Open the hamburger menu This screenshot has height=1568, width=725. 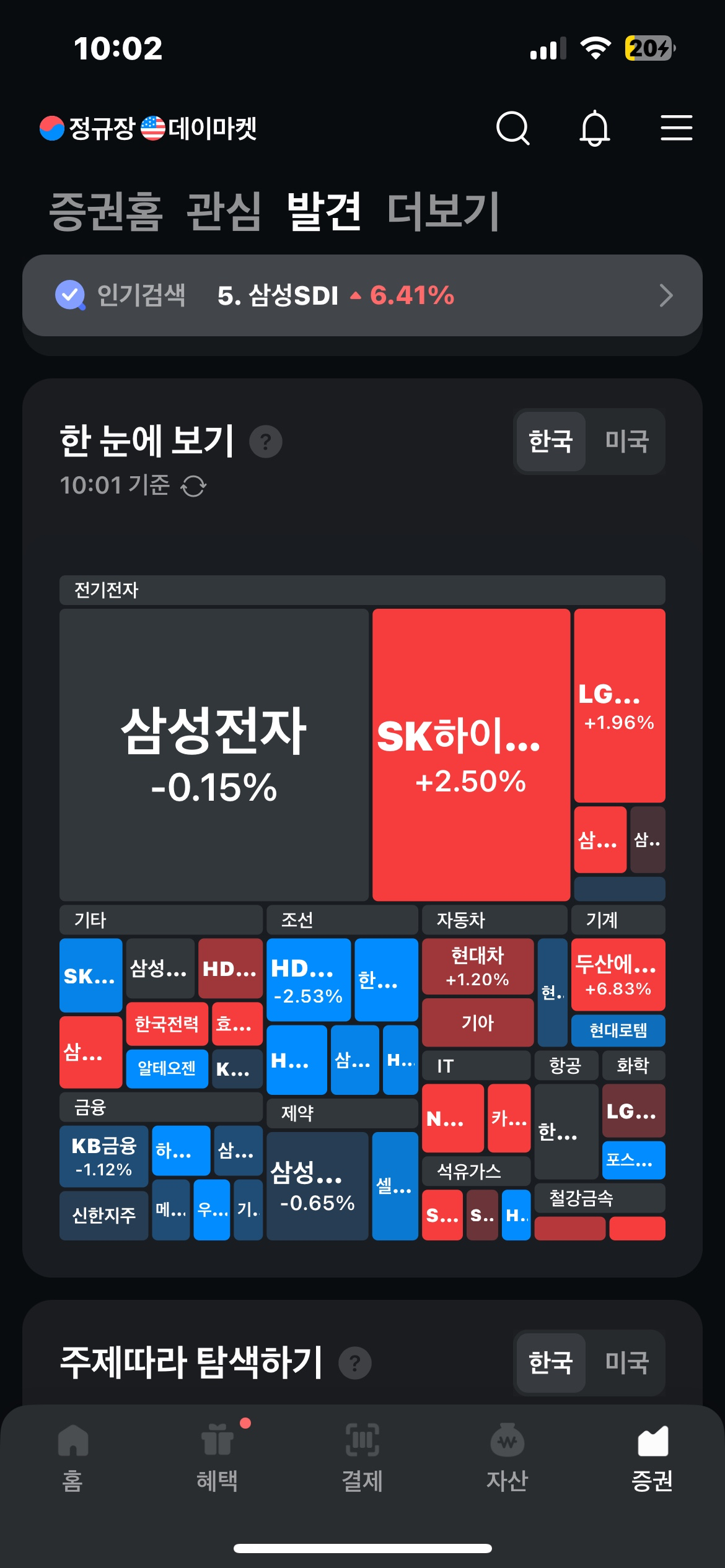(676, 128)
